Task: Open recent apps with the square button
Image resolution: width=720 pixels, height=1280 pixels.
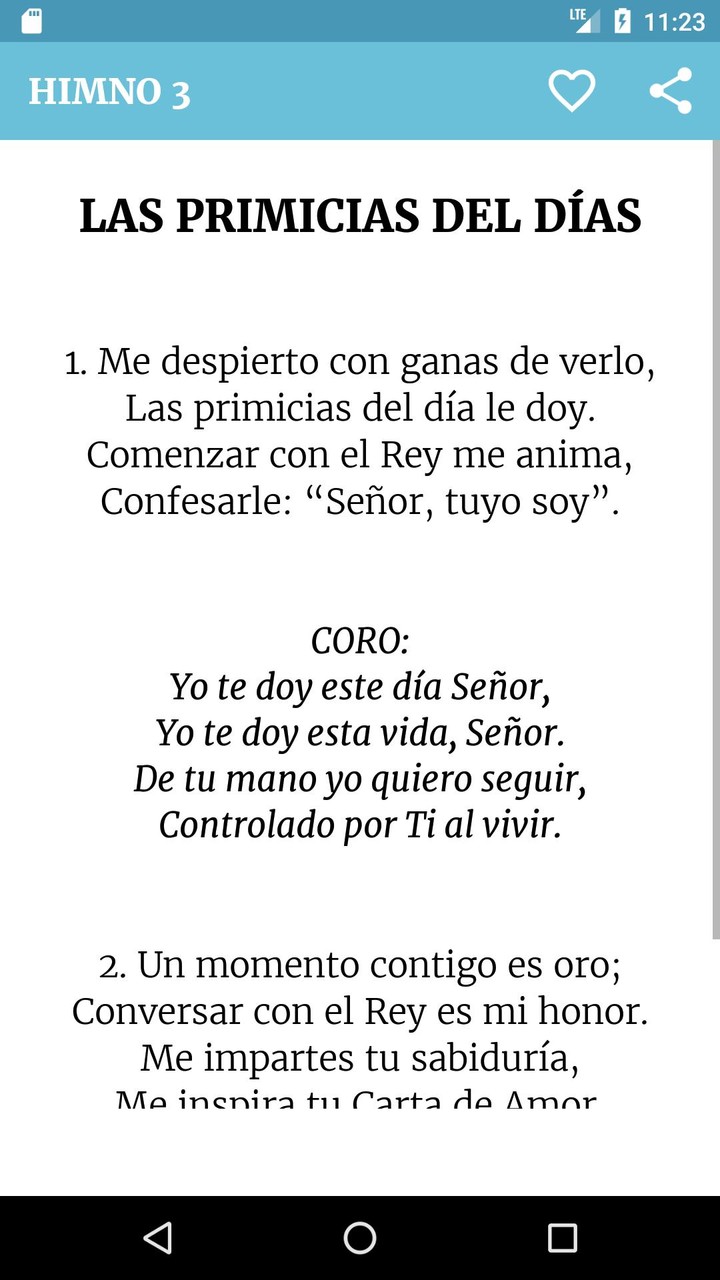Action: 564,1239
